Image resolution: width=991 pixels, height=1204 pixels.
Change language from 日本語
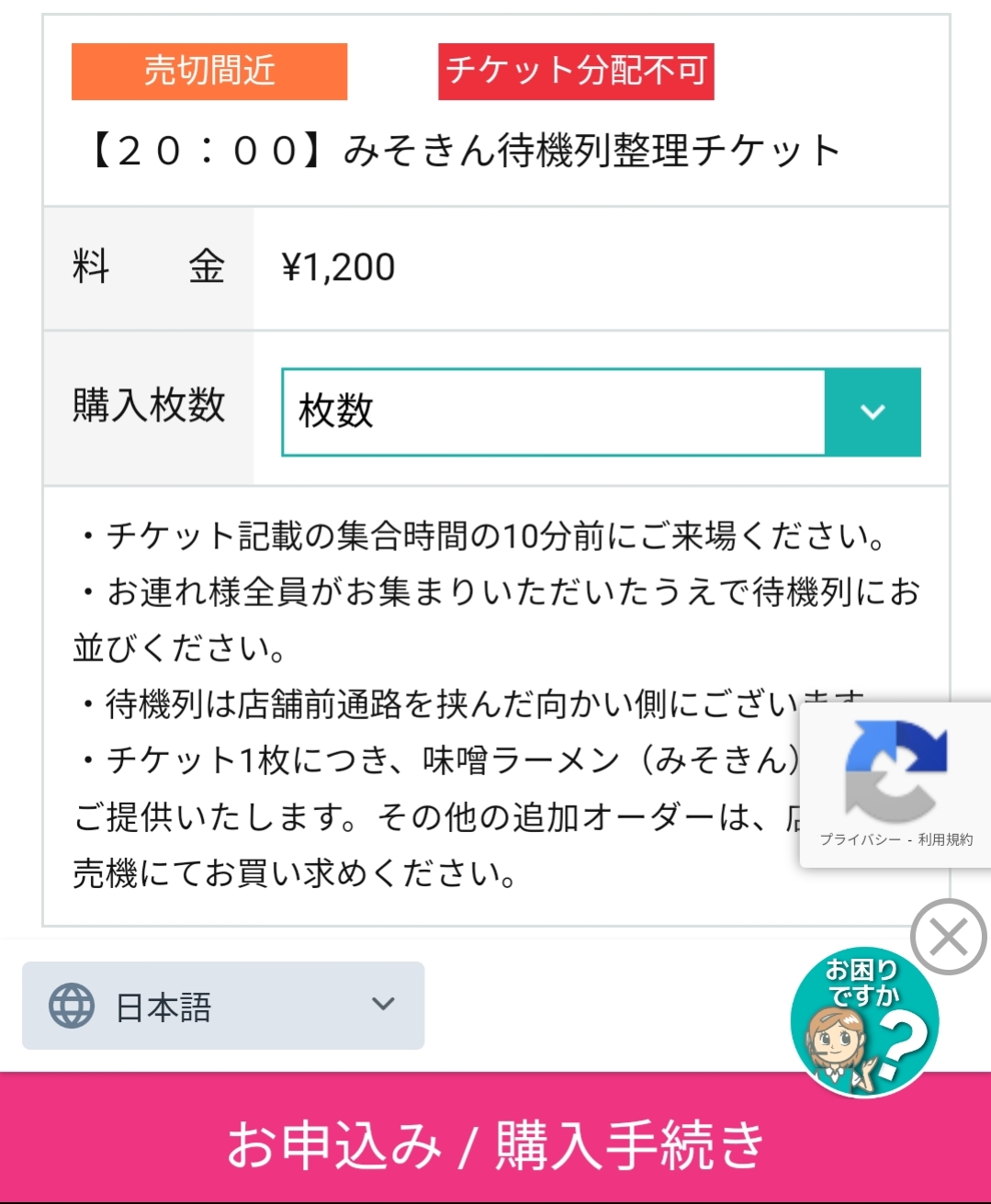pyautogui.click(x=223, y=1006)
